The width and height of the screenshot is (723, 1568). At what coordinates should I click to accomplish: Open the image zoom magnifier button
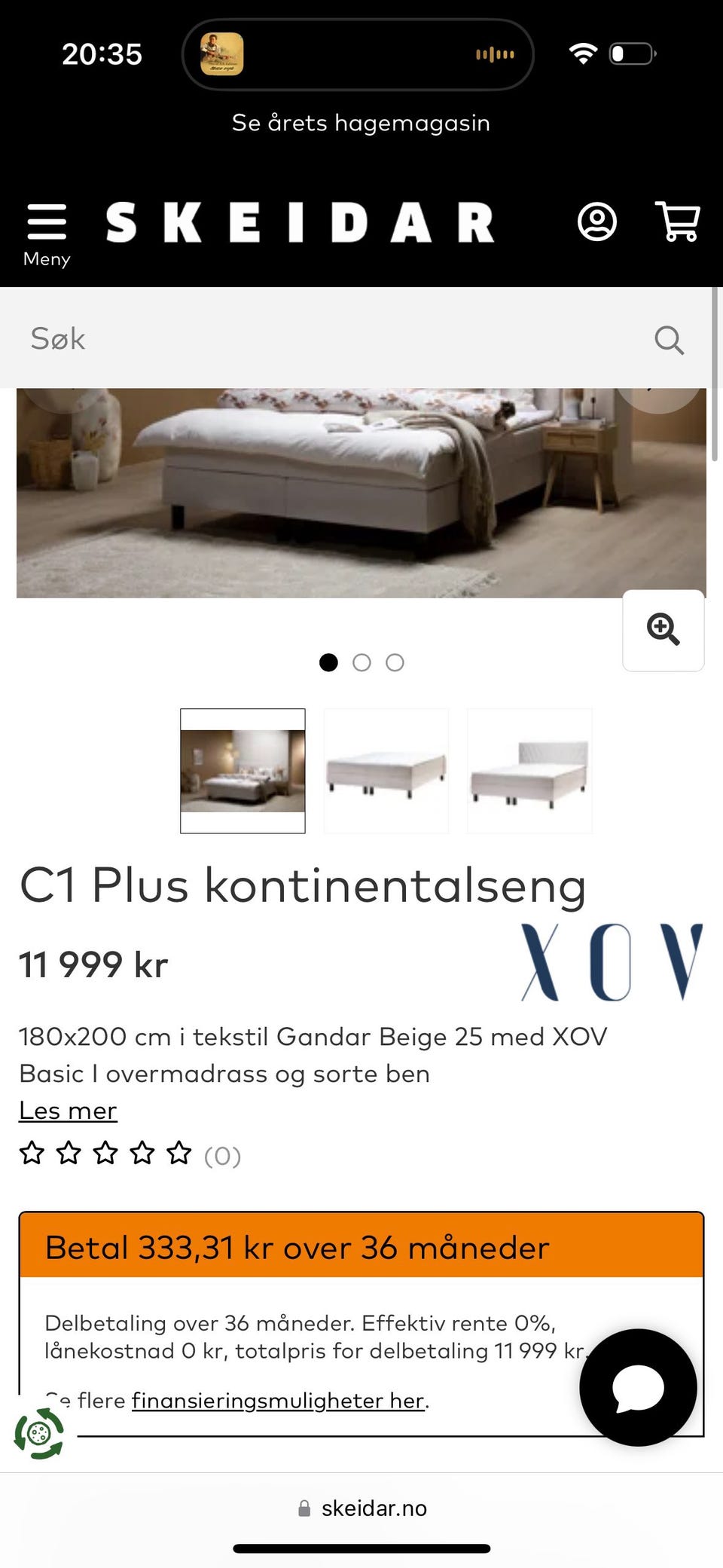664,631
